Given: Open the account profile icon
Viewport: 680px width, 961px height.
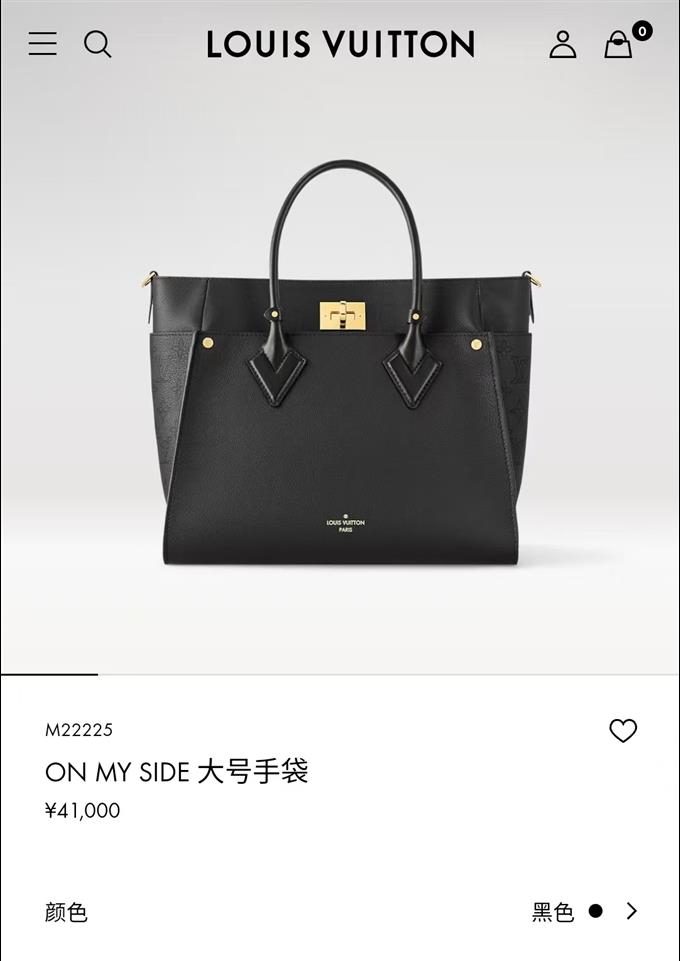Looking at the screenshot, I should click(x=563, y=44).
